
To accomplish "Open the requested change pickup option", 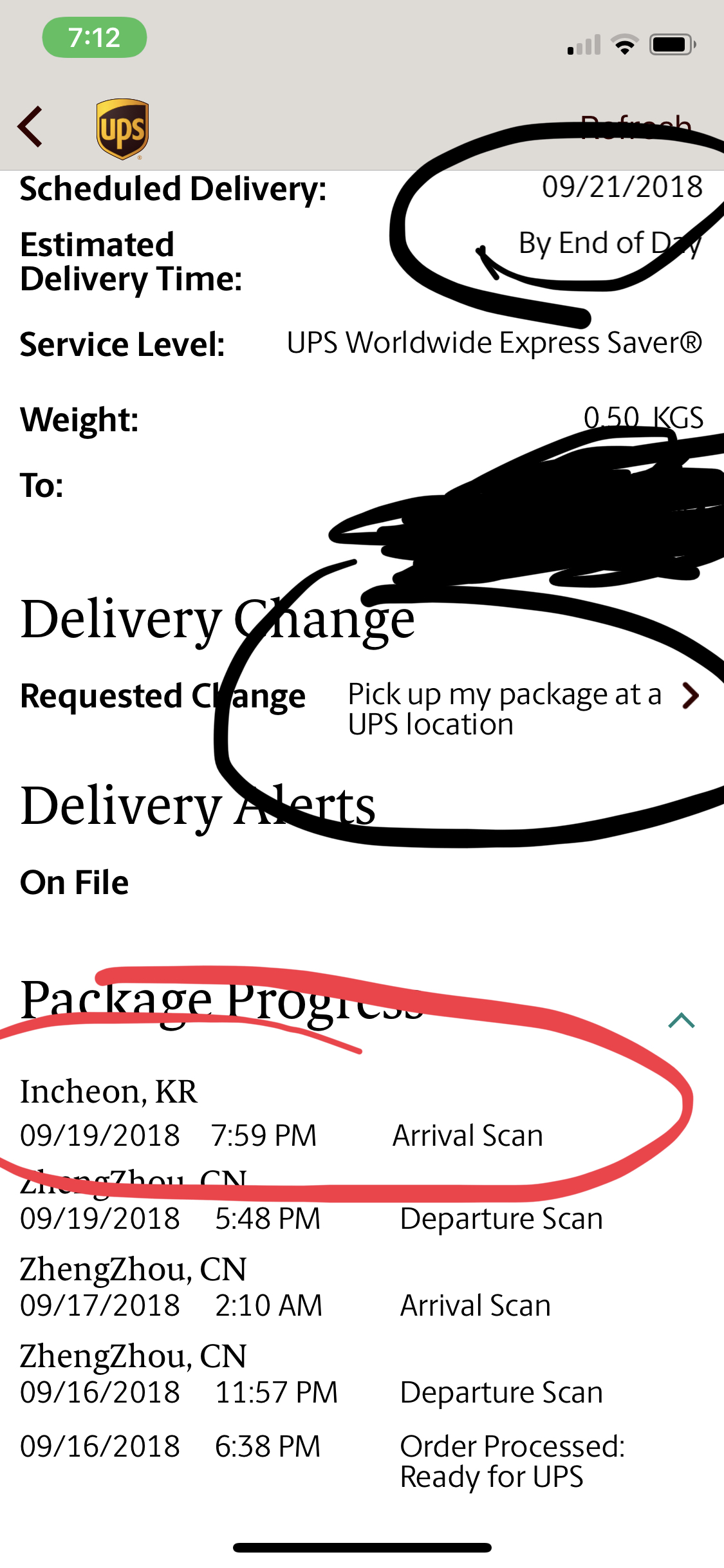I will (x=523, y=709).
